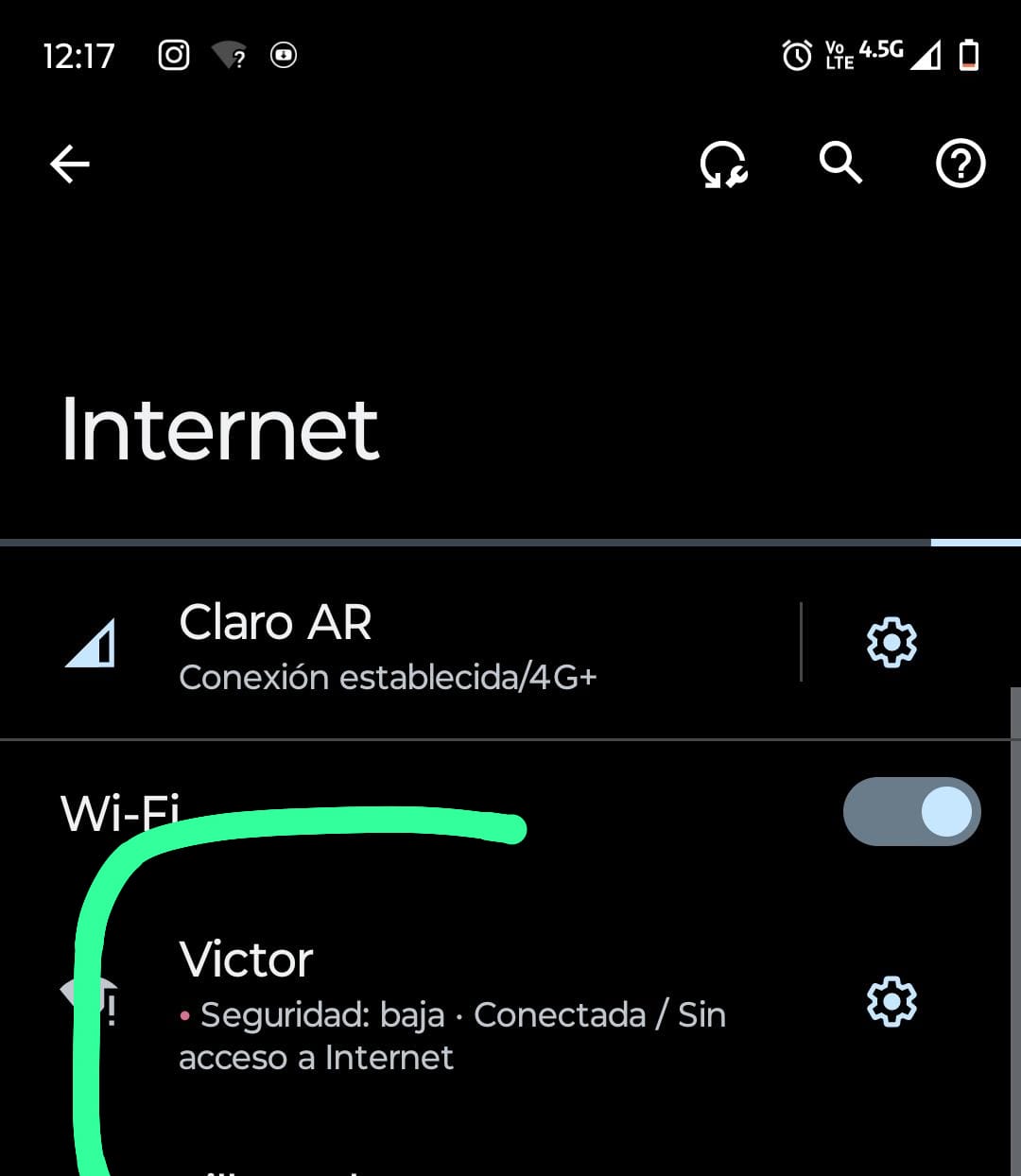Go back from Internet settings

point(70,164)
